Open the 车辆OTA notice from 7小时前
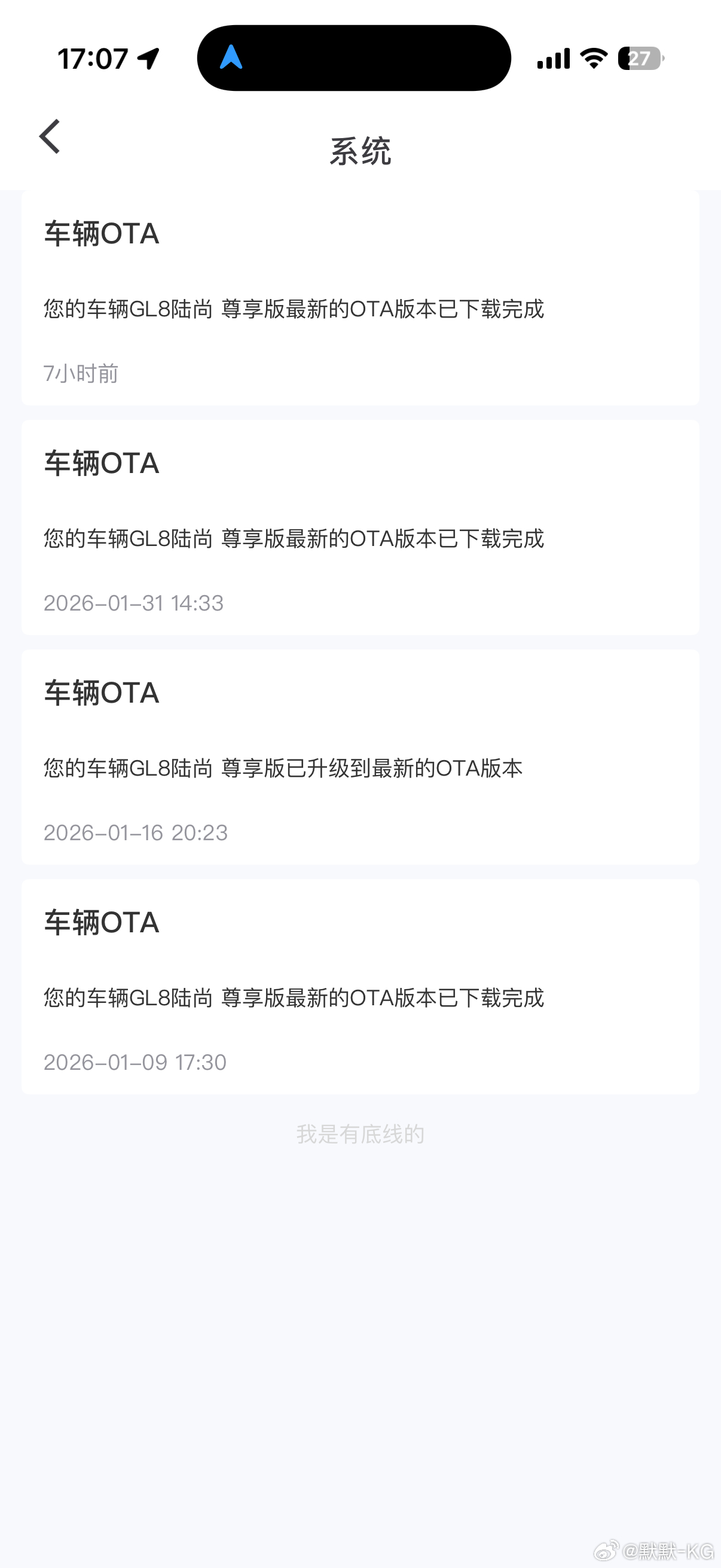 tap(360, 298)
